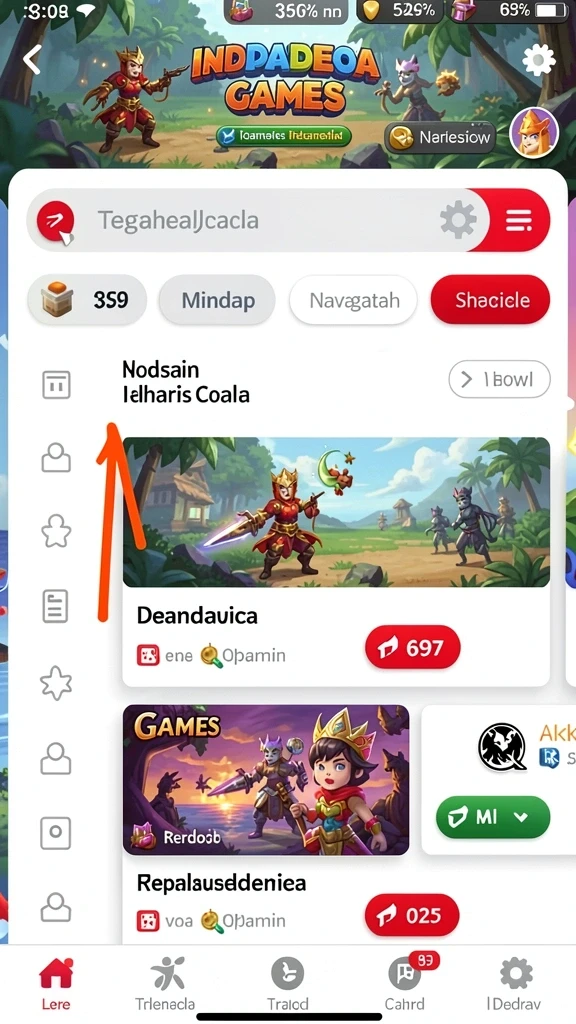Open the IDedrav tab

[516, 983]
